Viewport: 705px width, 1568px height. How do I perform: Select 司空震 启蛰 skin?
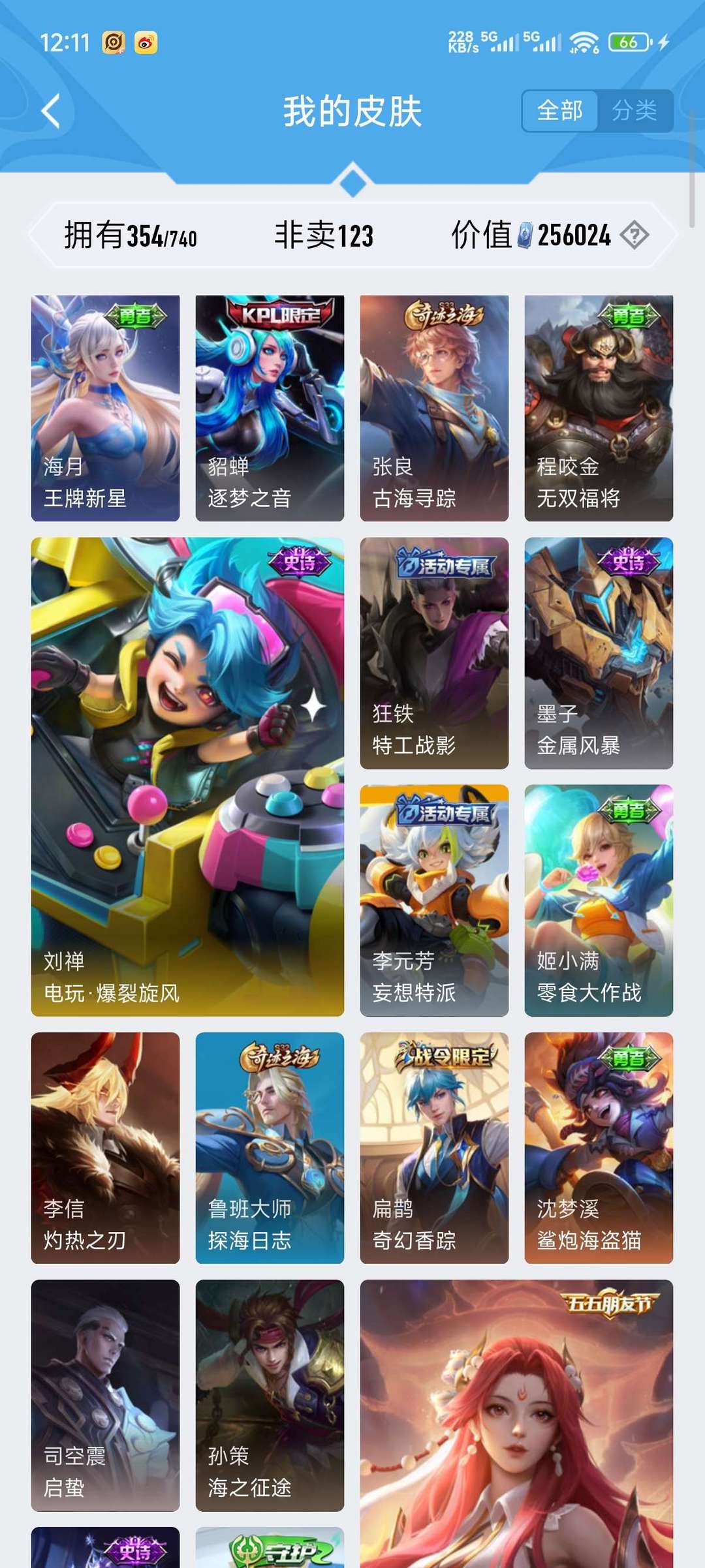point(105,1395)
